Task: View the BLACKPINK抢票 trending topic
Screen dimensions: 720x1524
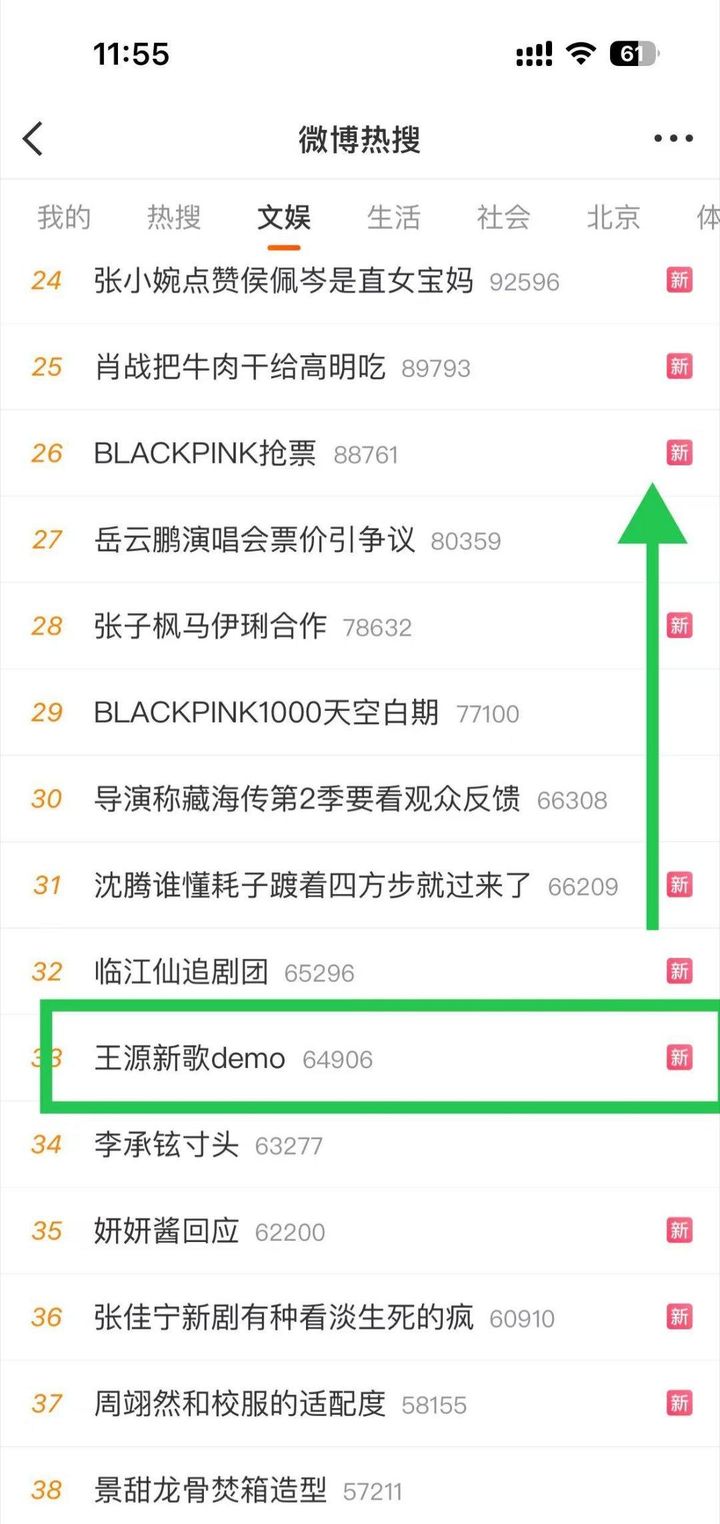Action: (x=205, y=454)
